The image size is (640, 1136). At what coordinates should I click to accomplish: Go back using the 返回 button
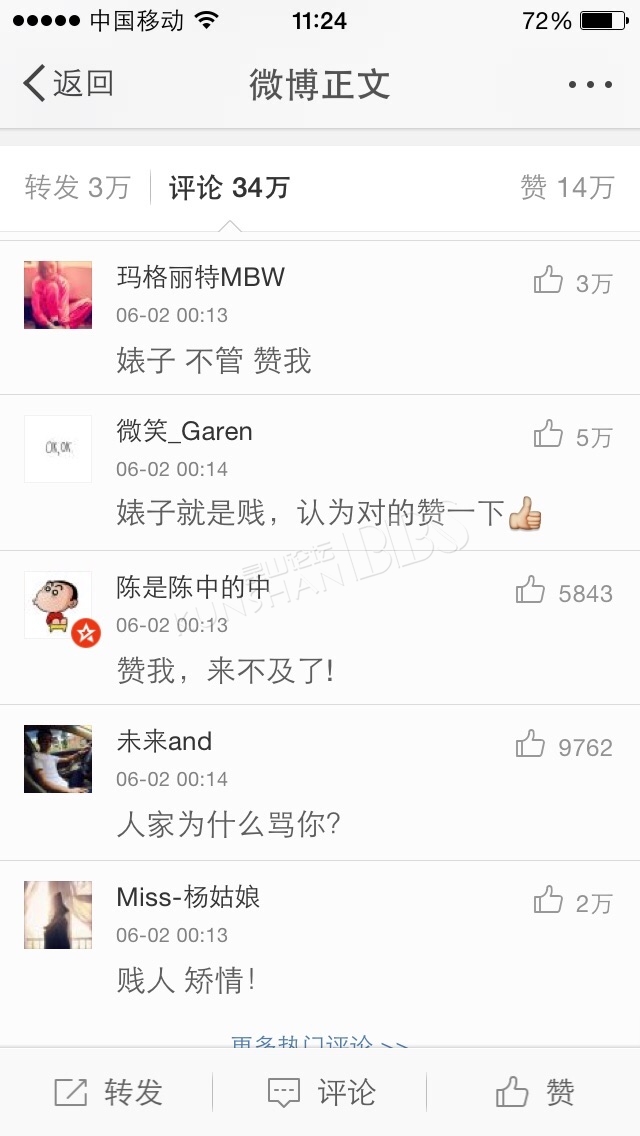(x=67, y=83)
